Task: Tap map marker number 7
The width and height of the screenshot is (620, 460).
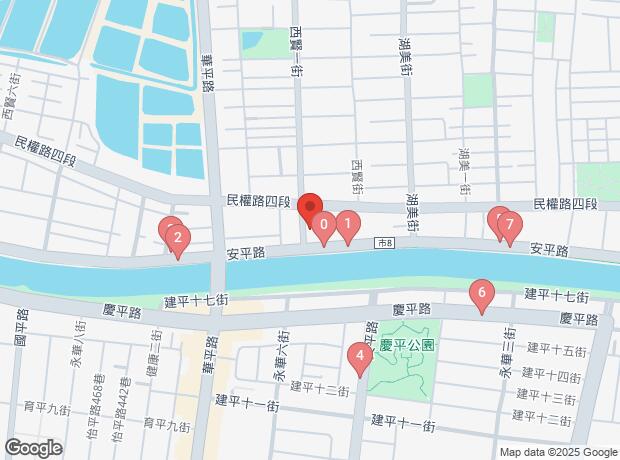Action: 508,225
